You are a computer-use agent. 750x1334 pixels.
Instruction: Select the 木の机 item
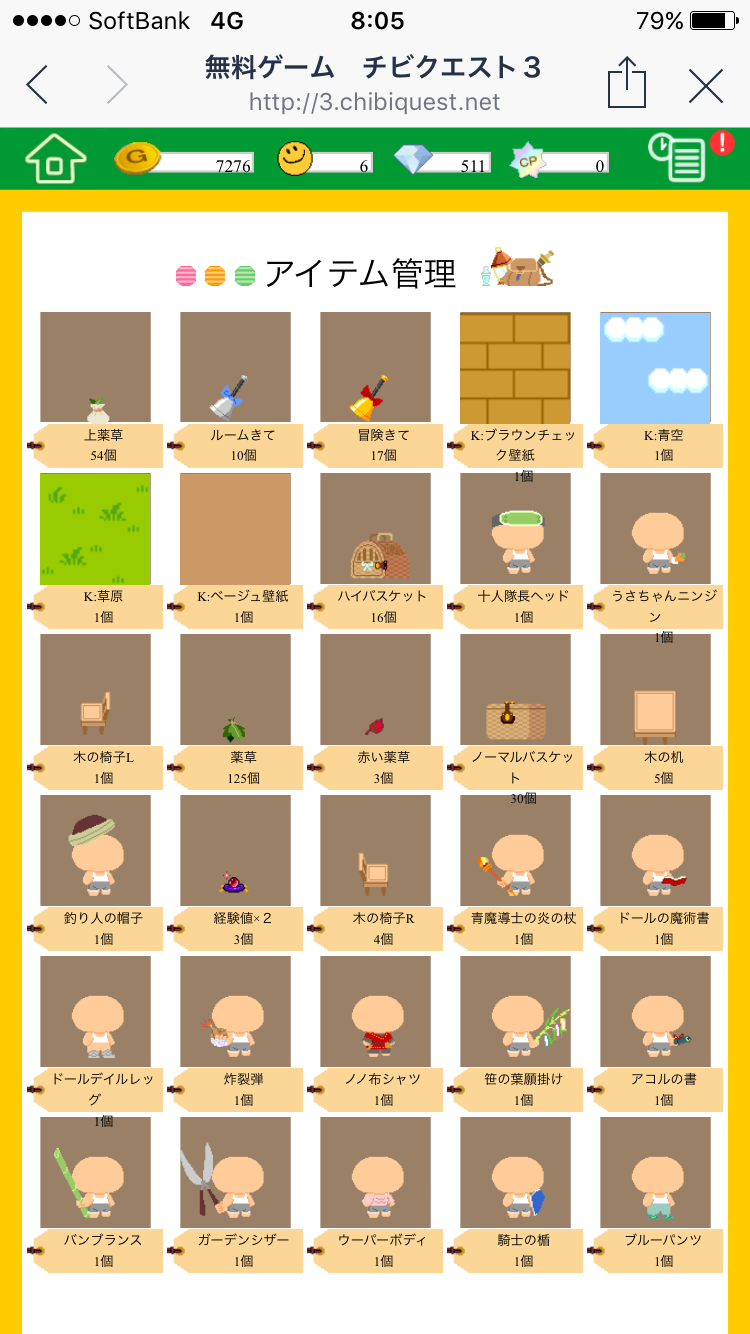pyautogui.click(x=655, y=689)
